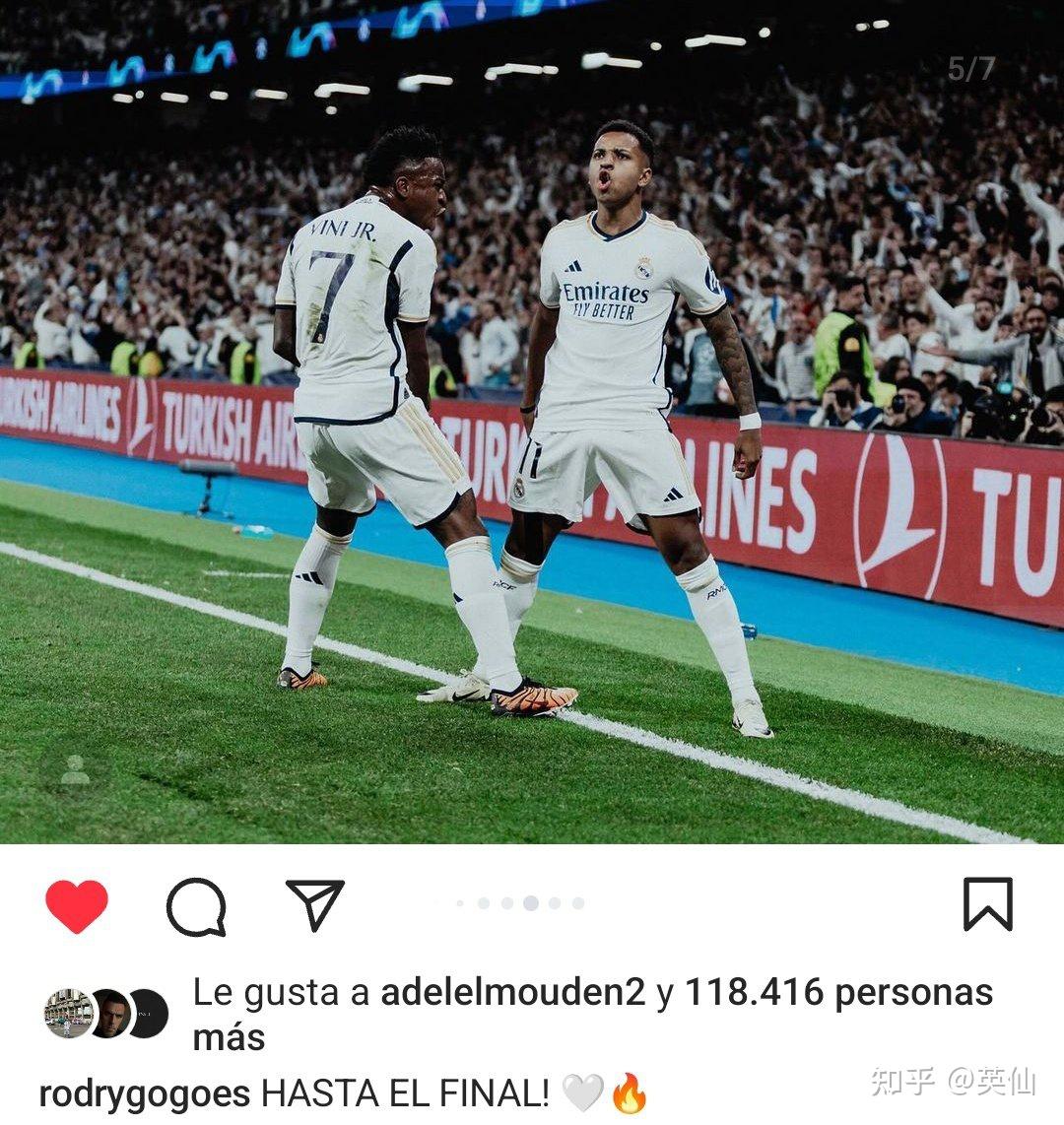This screenshot has height=1125, width=1064.
Task: Open adelelmouden2's profile from the likes
Action: (x=512, y=992)
